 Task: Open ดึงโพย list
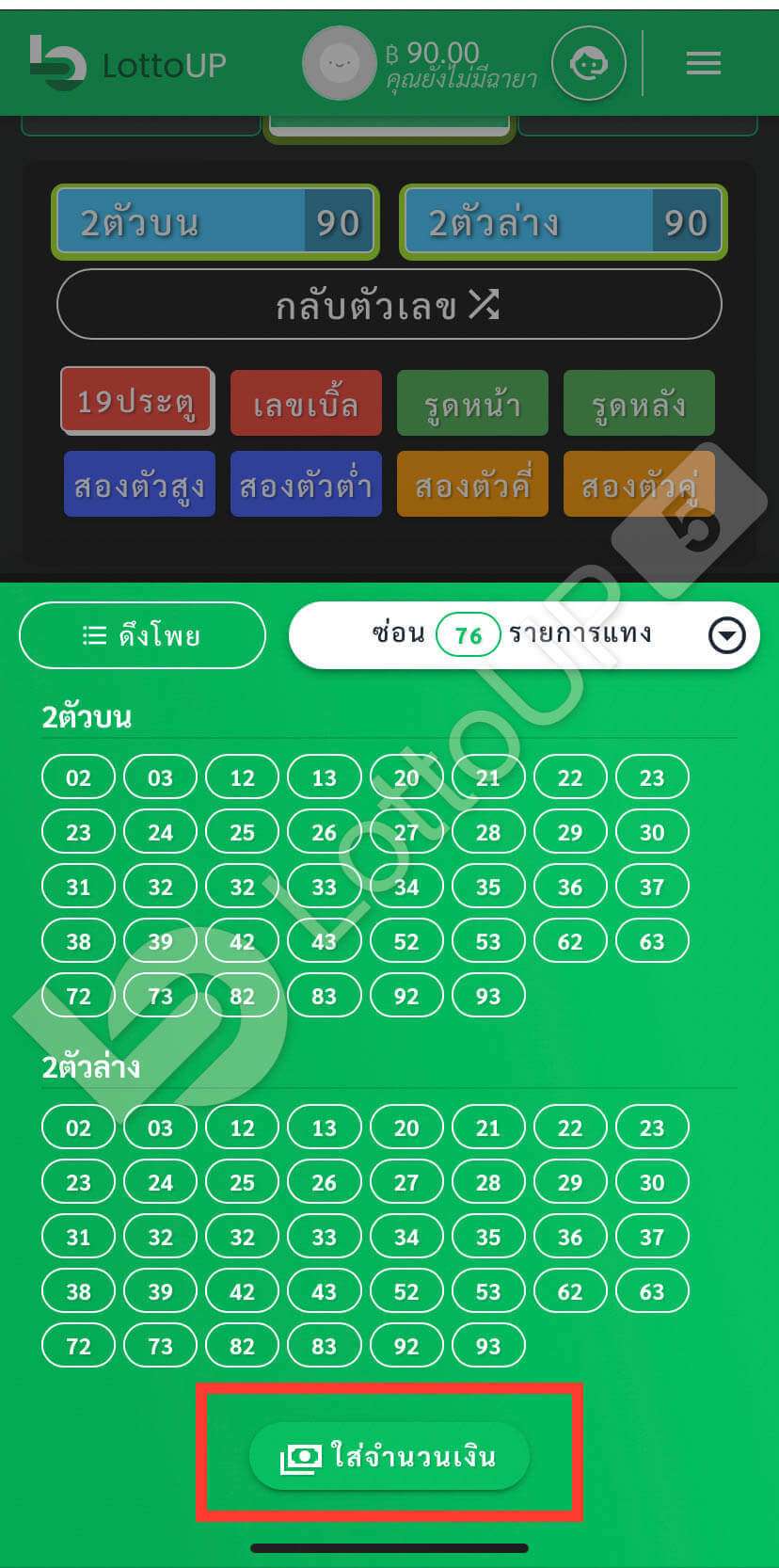coord(142,635)
